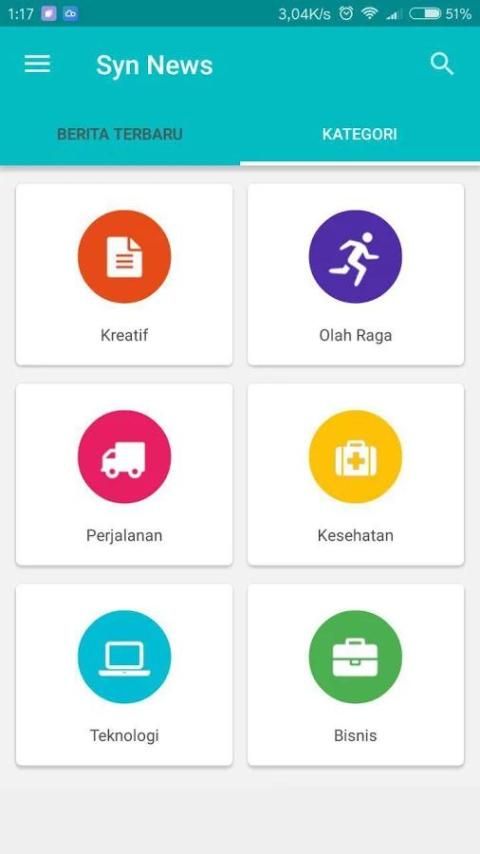The height and width of the screenshot is (854, 480).
Task: Browse the Olah Raga category
Action: tap(356, 274)
